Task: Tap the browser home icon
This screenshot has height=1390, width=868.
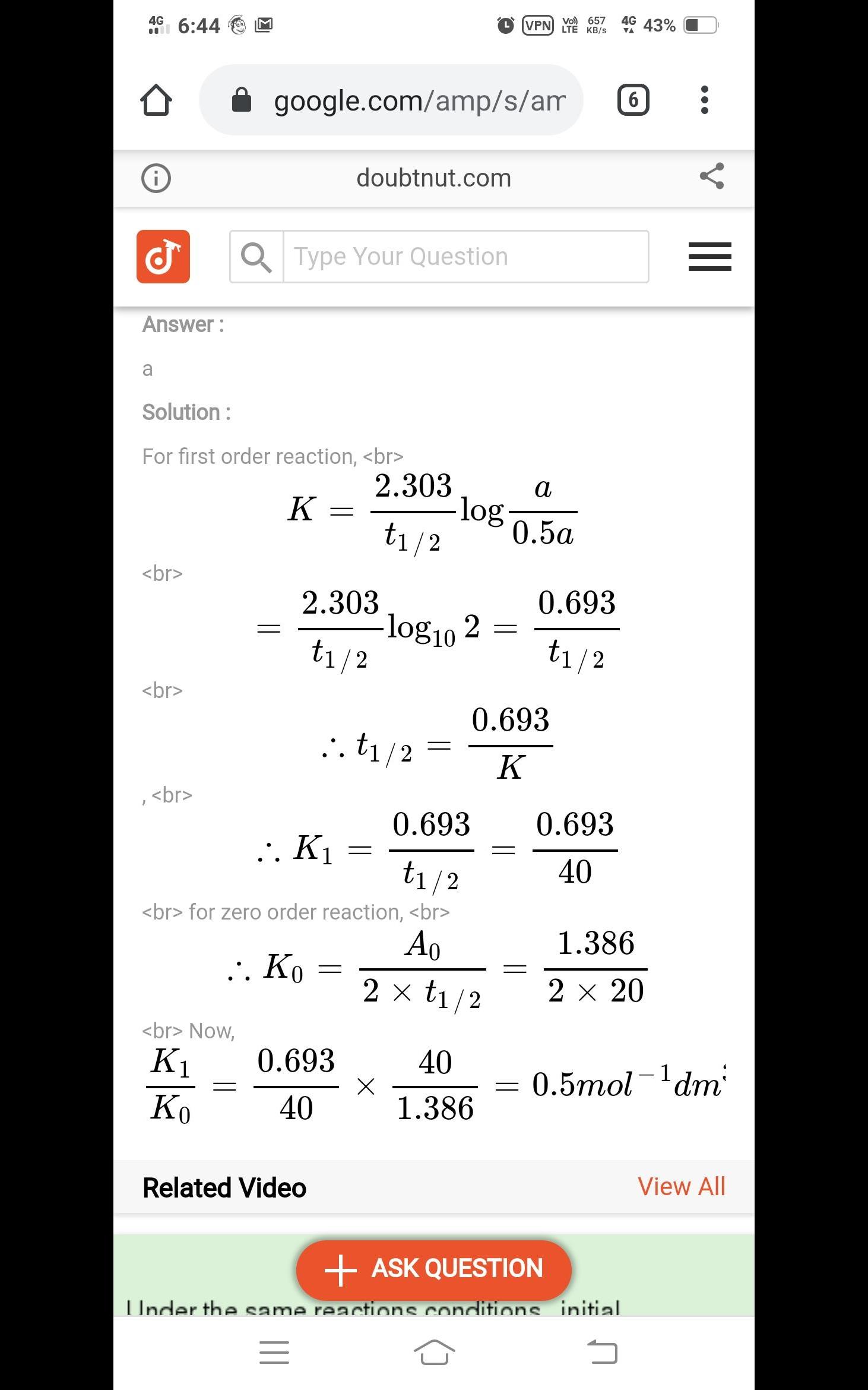Action: [x=156, y=100]
